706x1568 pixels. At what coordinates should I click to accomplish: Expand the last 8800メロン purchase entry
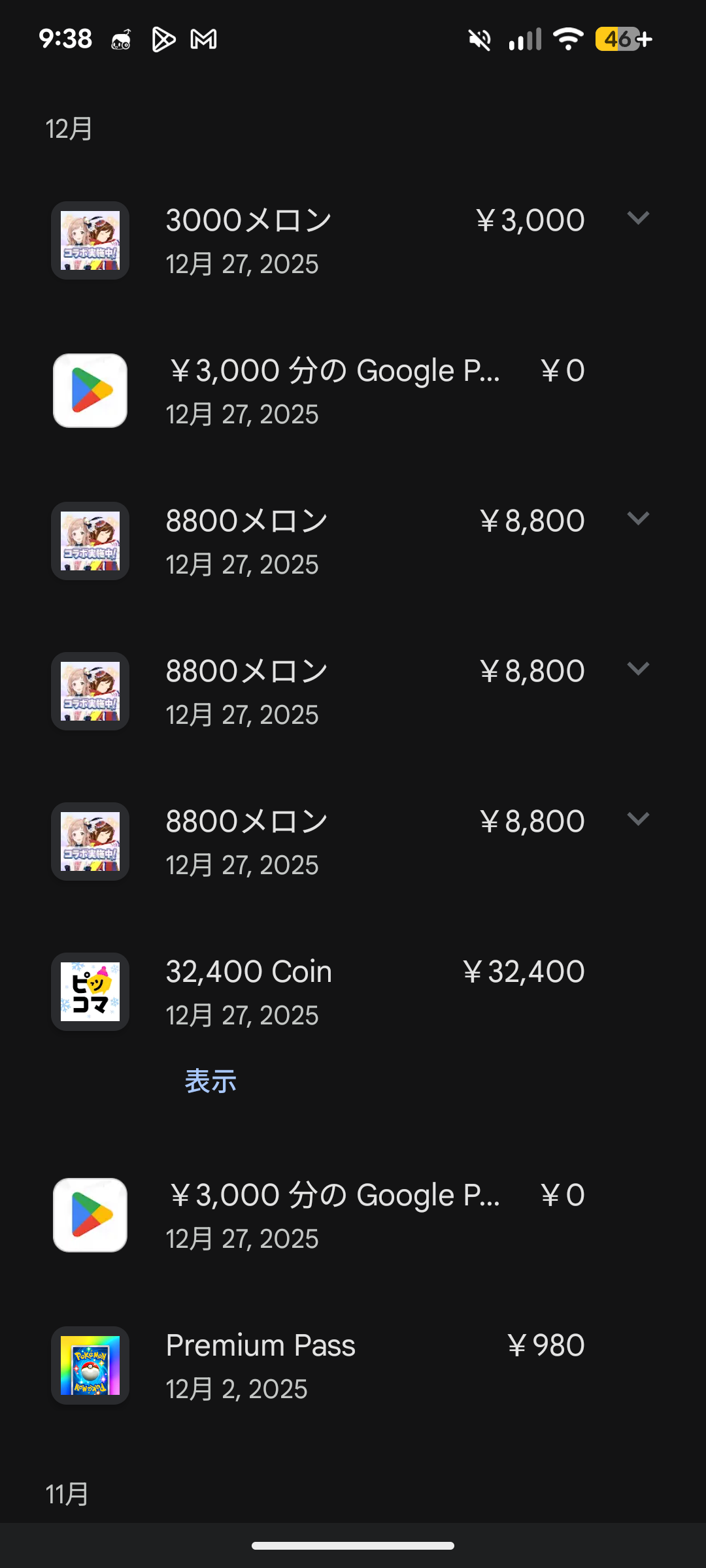pos(638,820)
